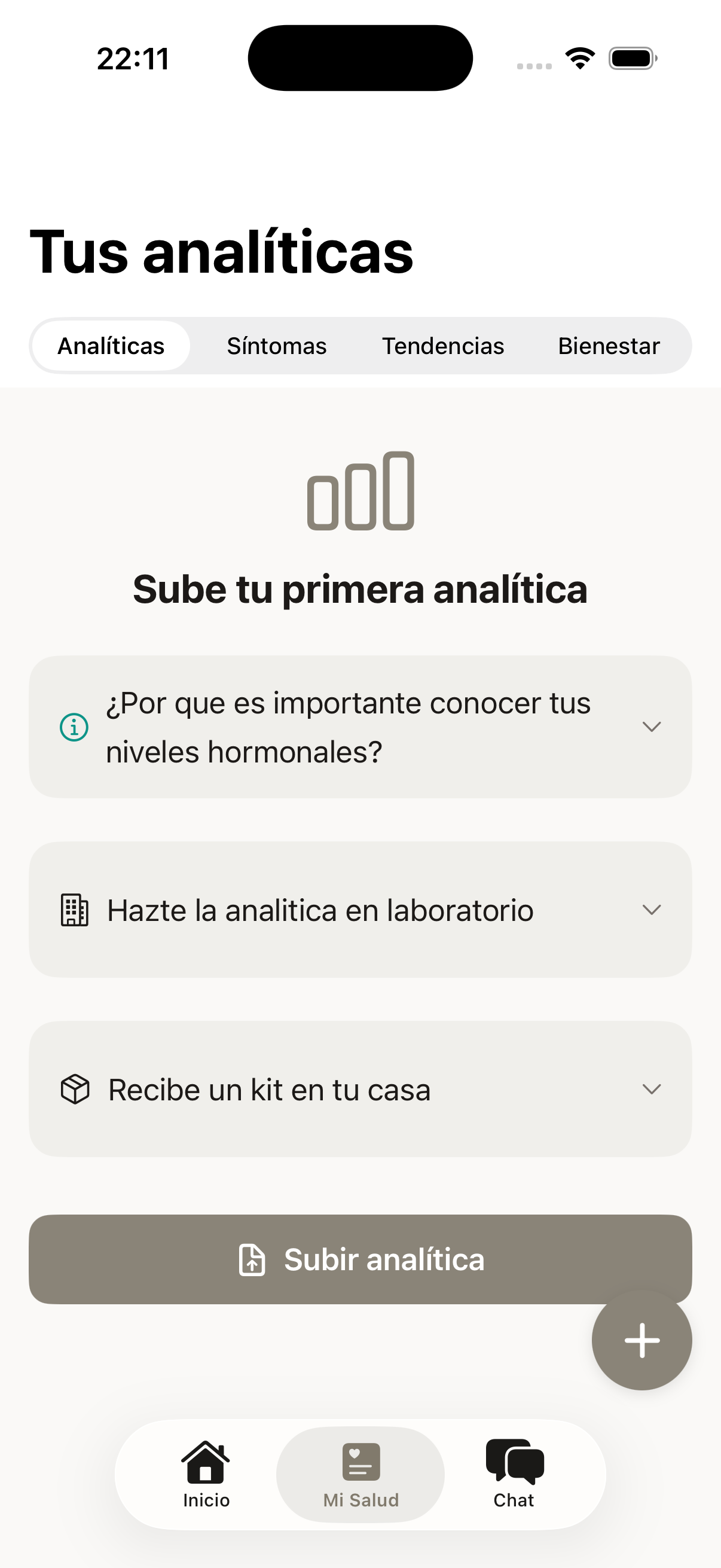Tap the floating plus button

pyautogui.click(x=641, y=1340)
